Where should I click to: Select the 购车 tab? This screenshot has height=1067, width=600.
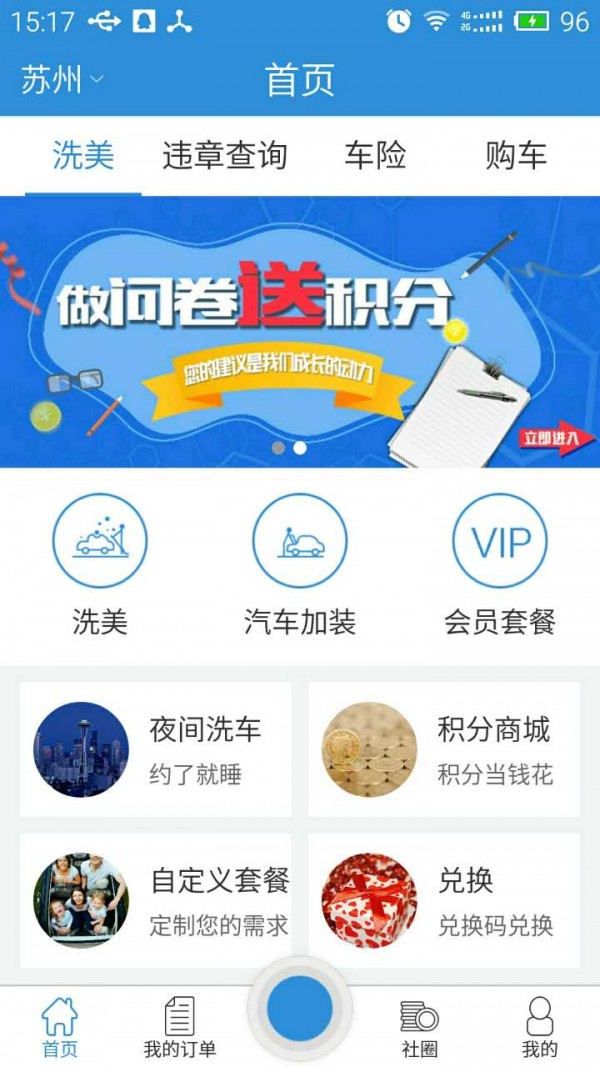[516, 156]
